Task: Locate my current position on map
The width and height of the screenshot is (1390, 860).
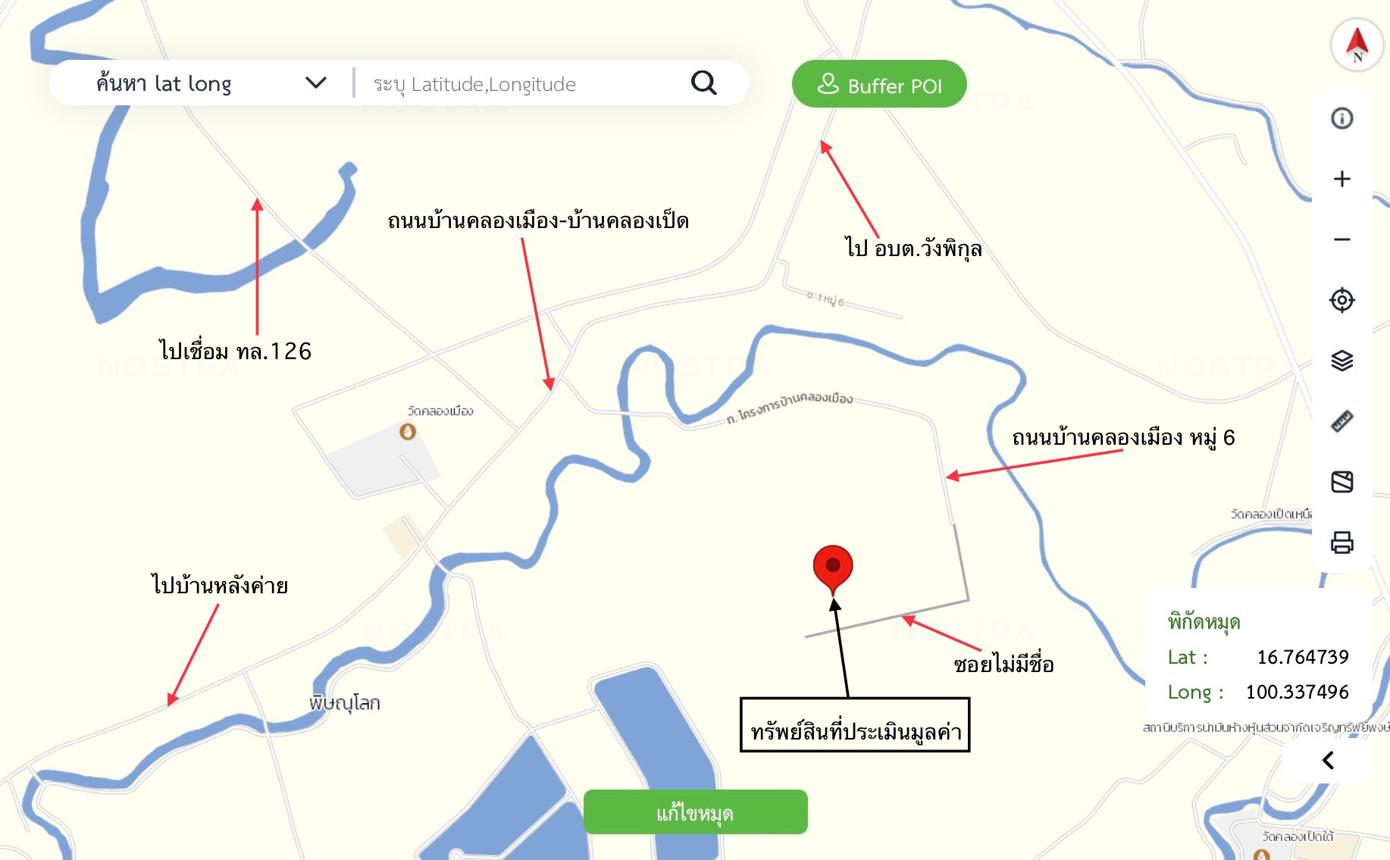Action: click(1342, 300)
